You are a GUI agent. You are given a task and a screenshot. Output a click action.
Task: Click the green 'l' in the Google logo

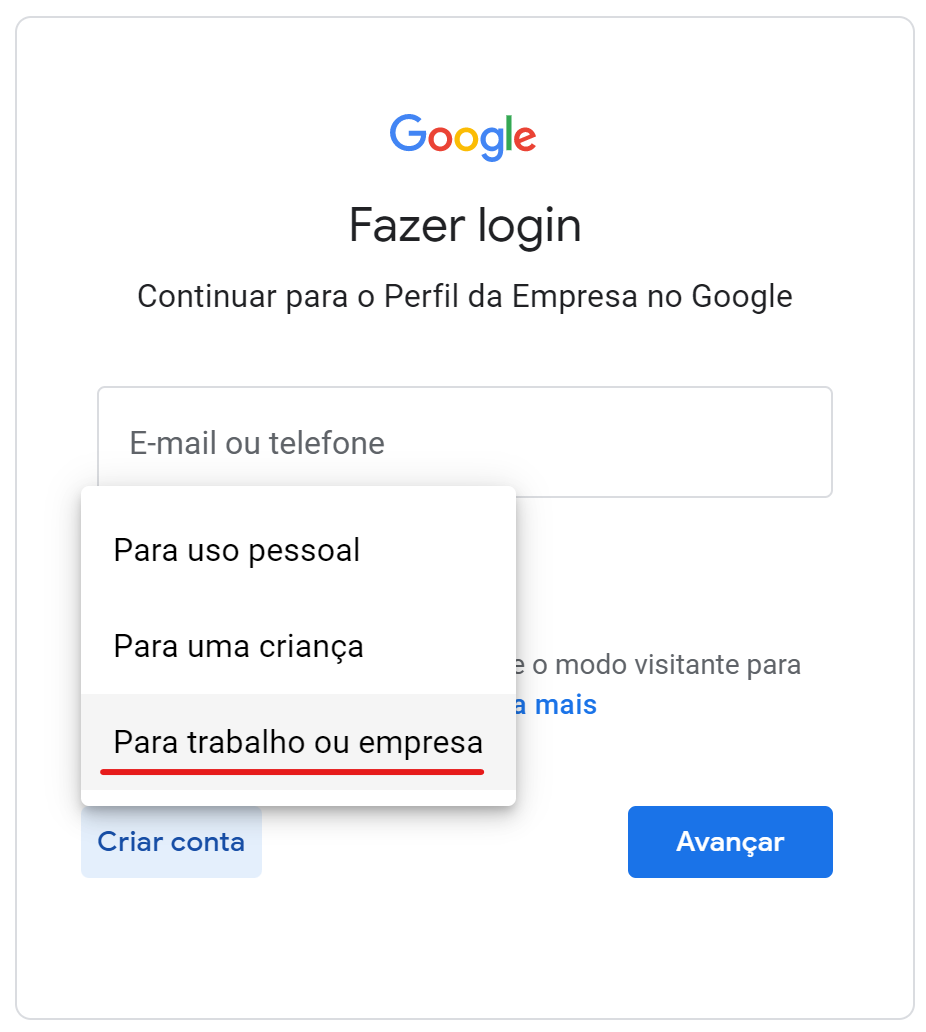[509, 133]
